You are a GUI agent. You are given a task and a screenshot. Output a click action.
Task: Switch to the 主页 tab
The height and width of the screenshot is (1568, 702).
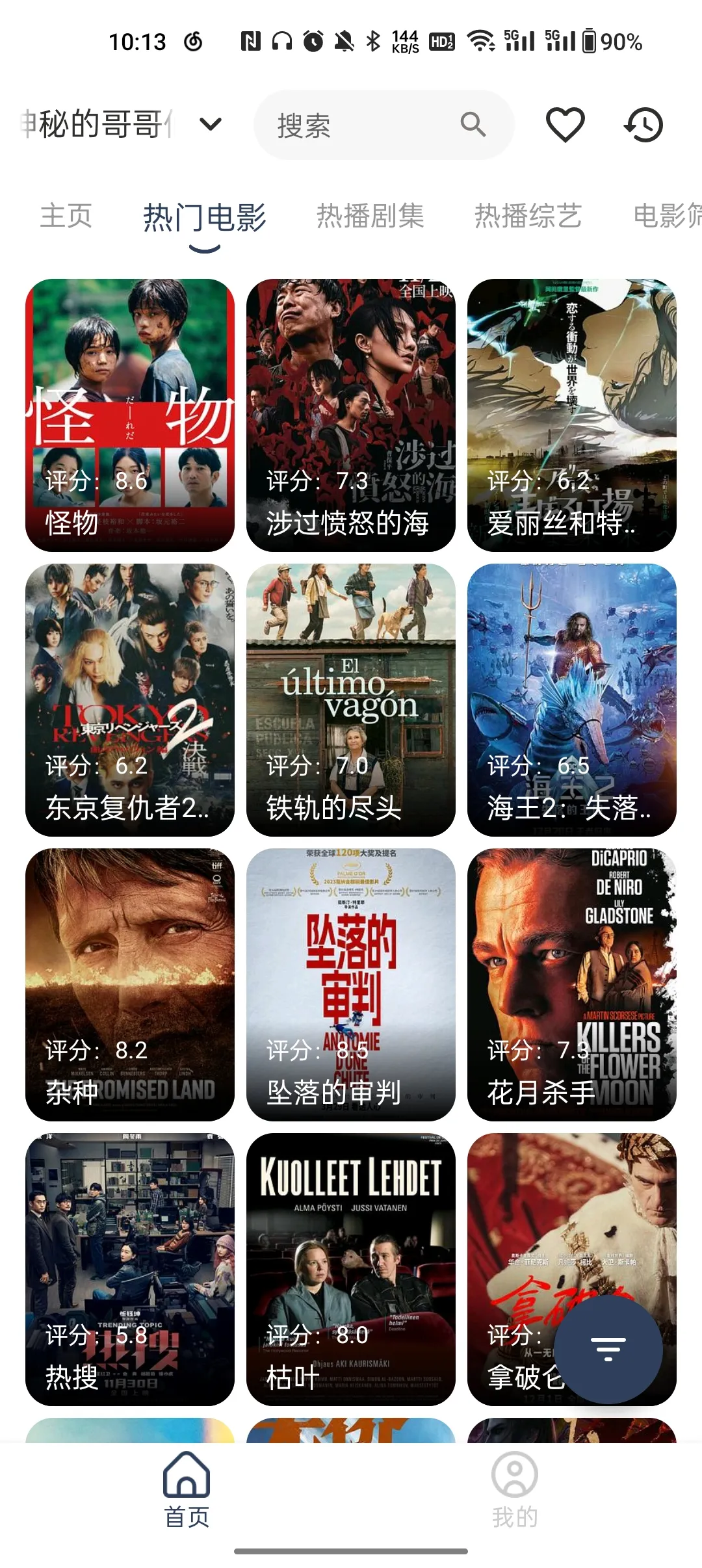point(66,216)
